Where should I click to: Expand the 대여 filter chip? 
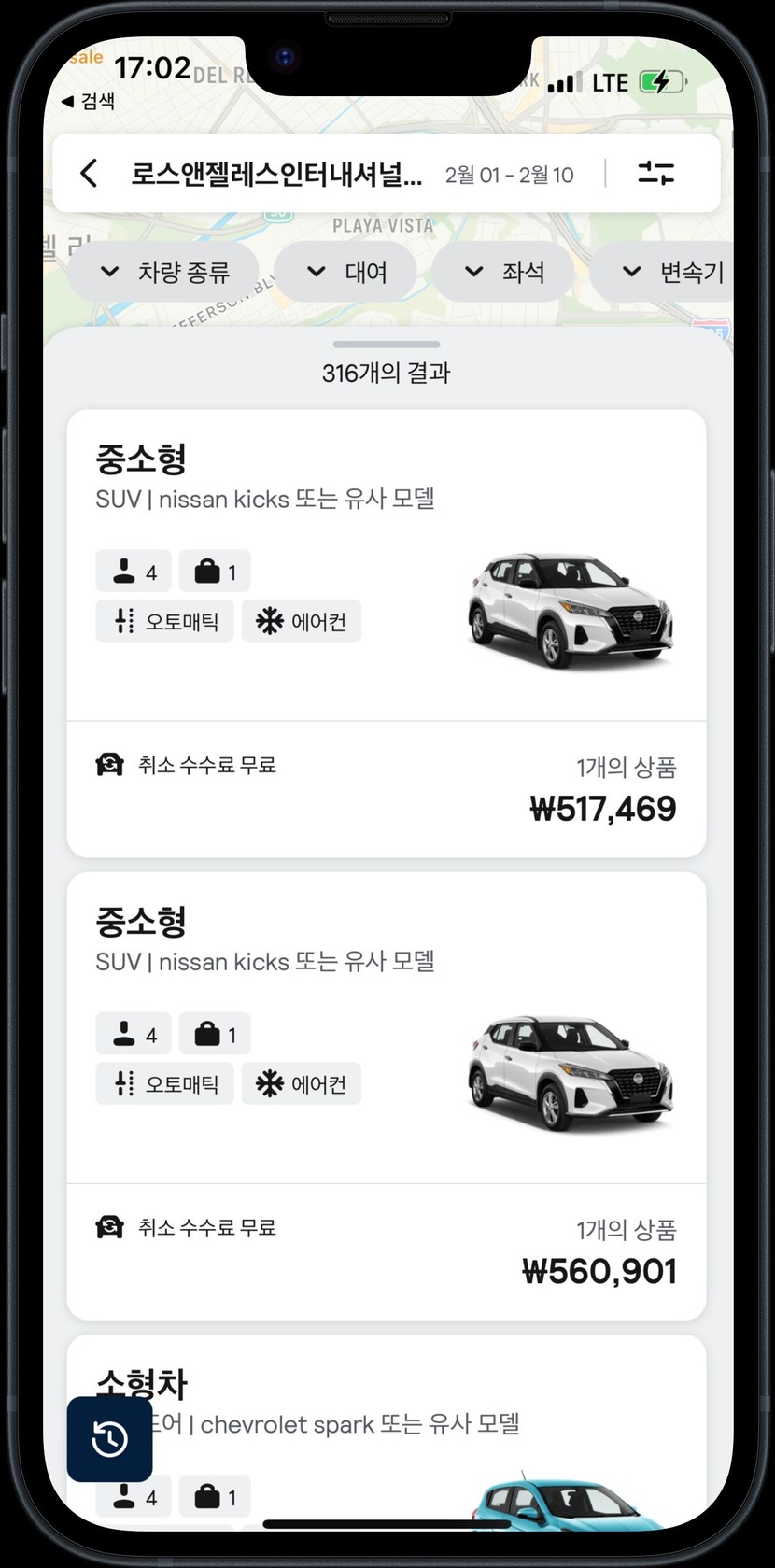[x=345, y=273]
